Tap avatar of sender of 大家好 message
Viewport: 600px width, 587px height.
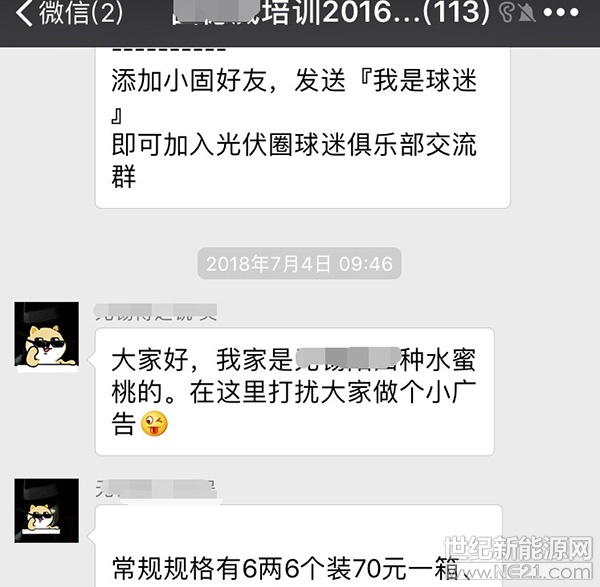[46, 333]
